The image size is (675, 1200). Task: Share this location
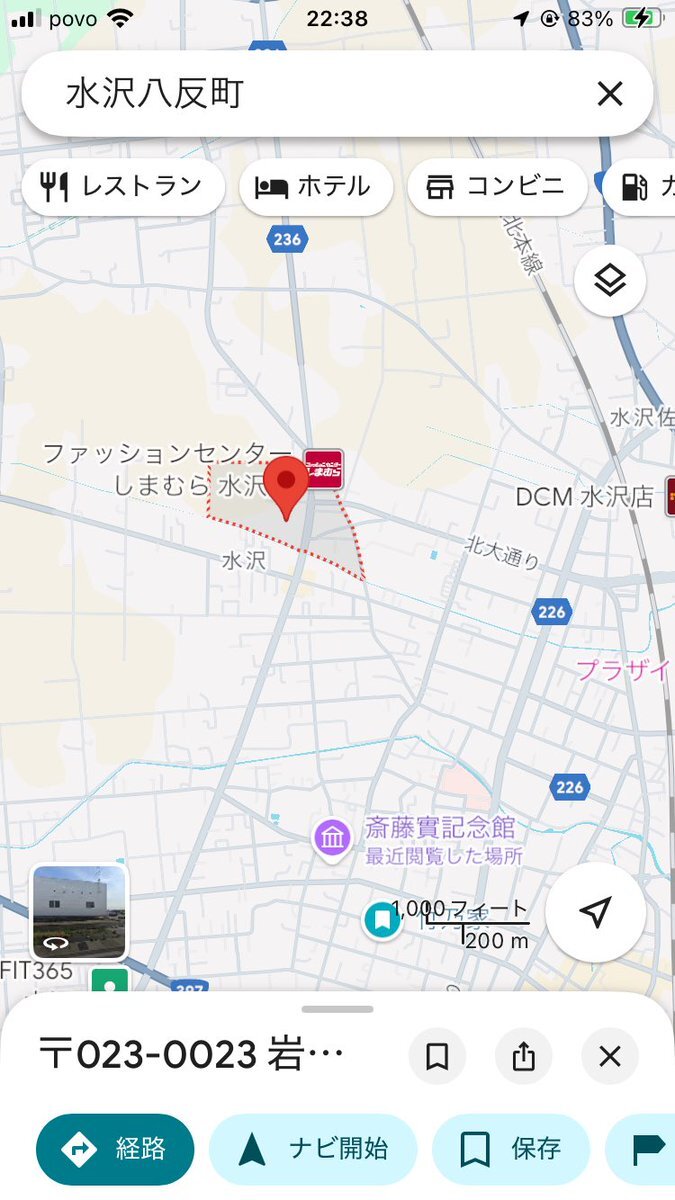pyautogui.click(x=524, y=1056)
